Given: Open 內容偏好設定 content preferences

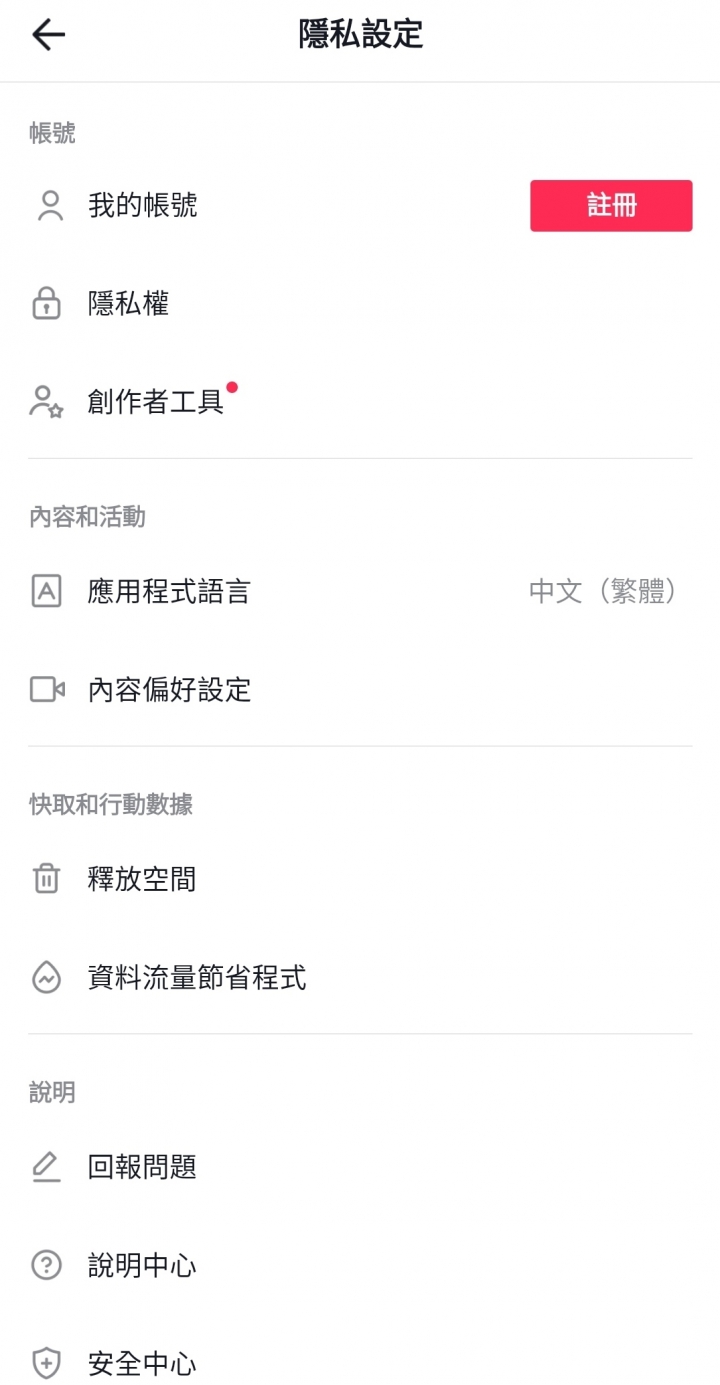Looking at the screenshot, I should (360, 690).
